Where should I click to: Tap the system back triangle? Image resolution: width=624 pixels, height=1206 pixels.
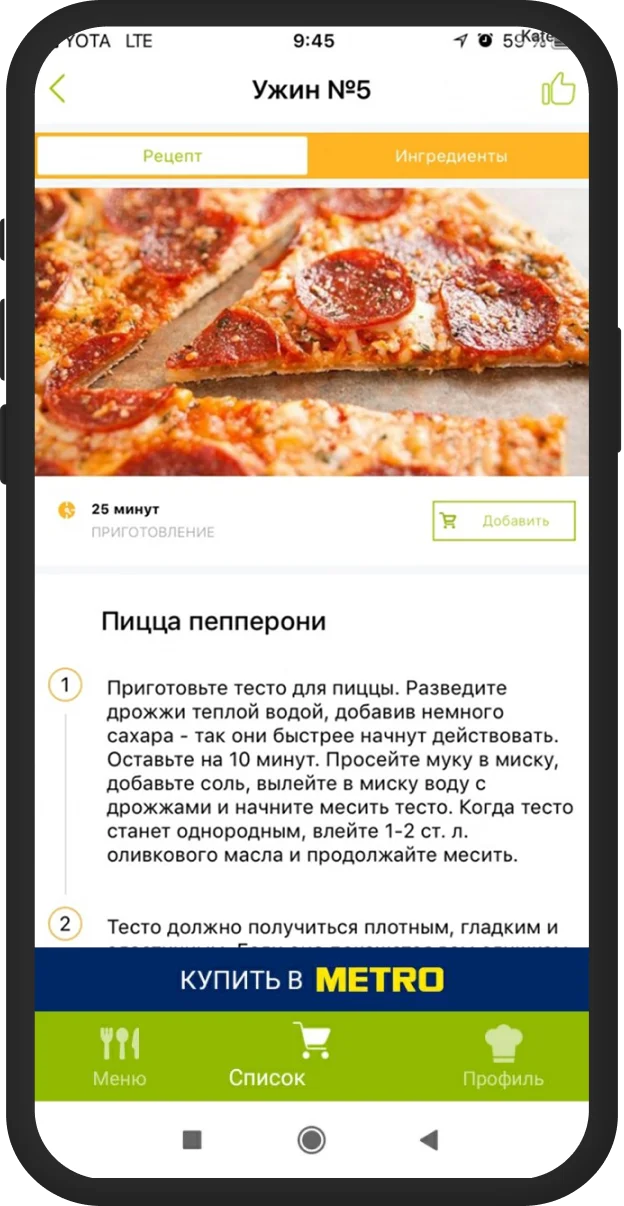(429, 1139)
